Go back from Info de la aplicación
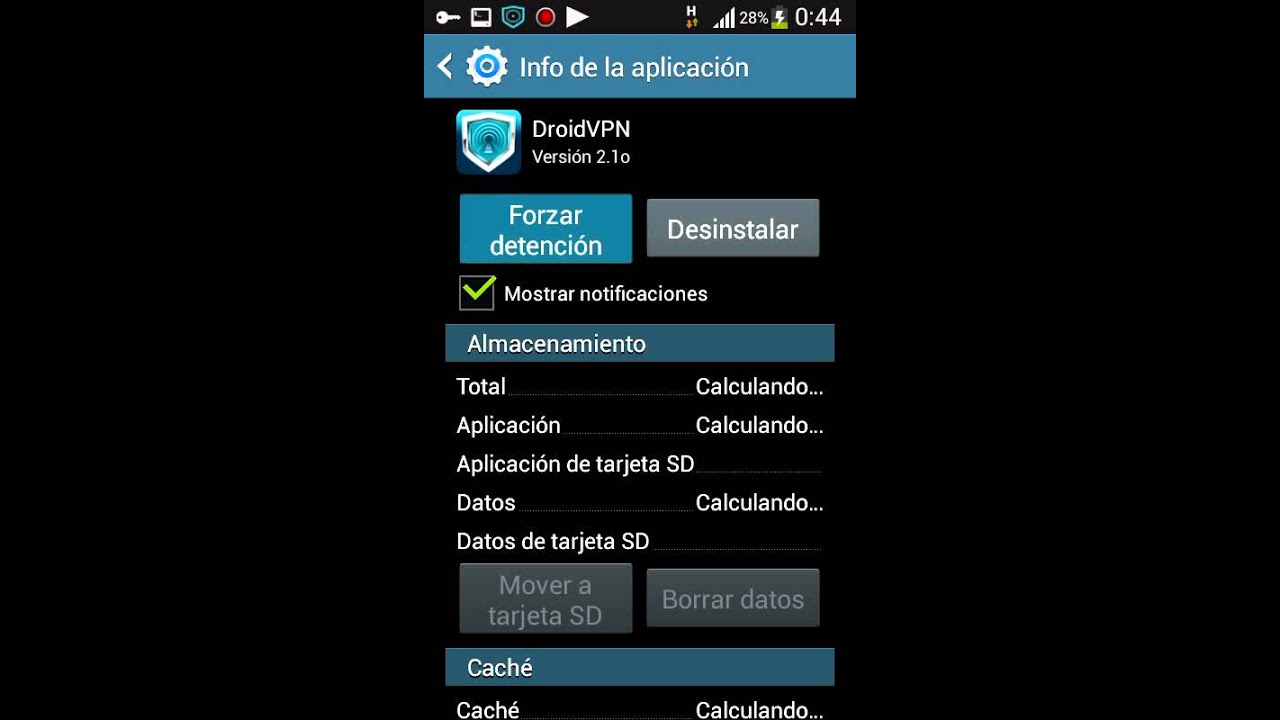This screenshot has height=720, width=1280. [446, 67]
